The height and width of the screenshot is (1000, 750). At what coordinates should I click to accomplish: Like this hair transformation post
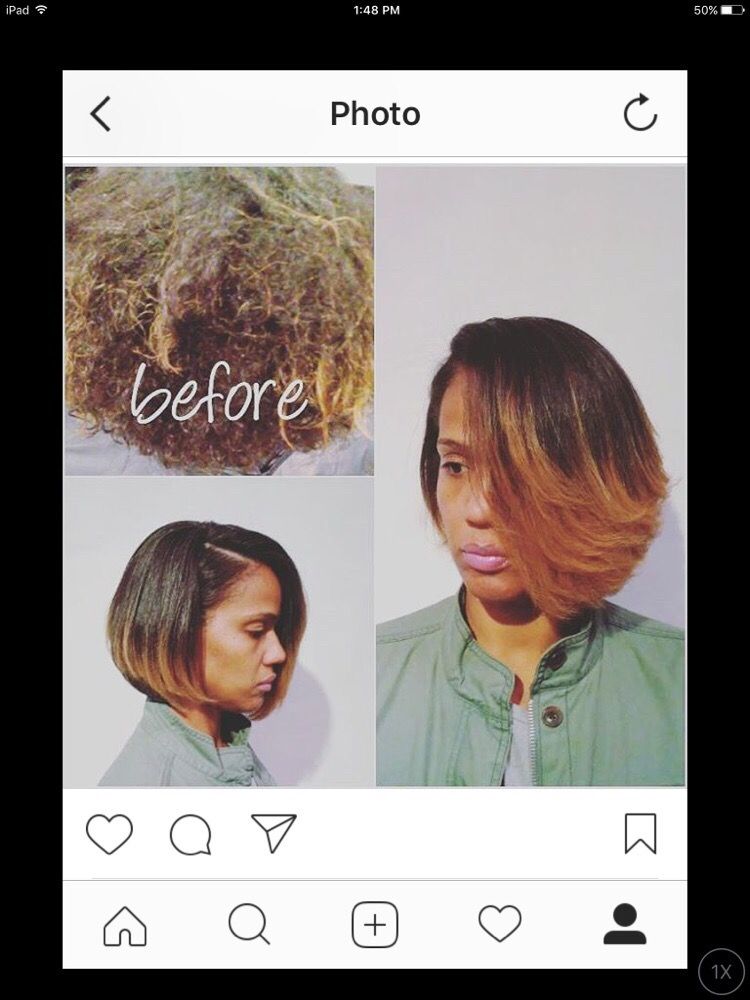(x=109, y=834)
